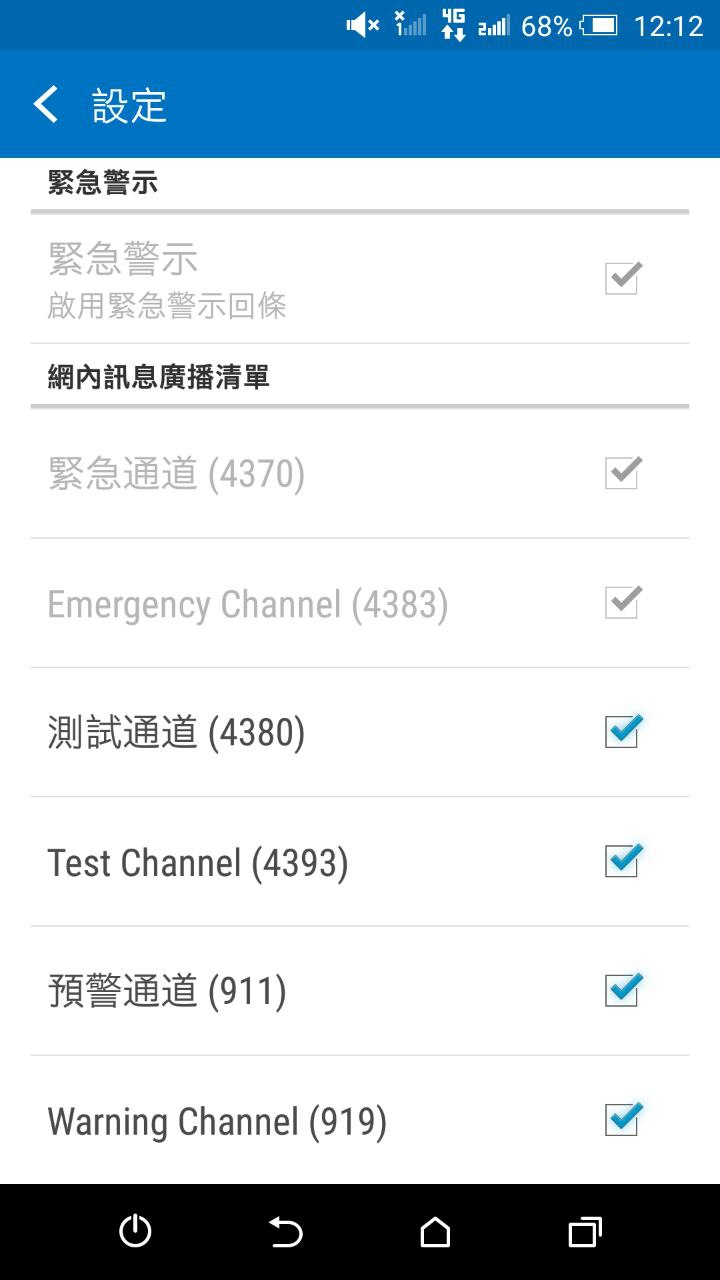Uncheck 測試通道 (4380) checkbox
This screenshot has height=1280, width=720.
point(622,732)
